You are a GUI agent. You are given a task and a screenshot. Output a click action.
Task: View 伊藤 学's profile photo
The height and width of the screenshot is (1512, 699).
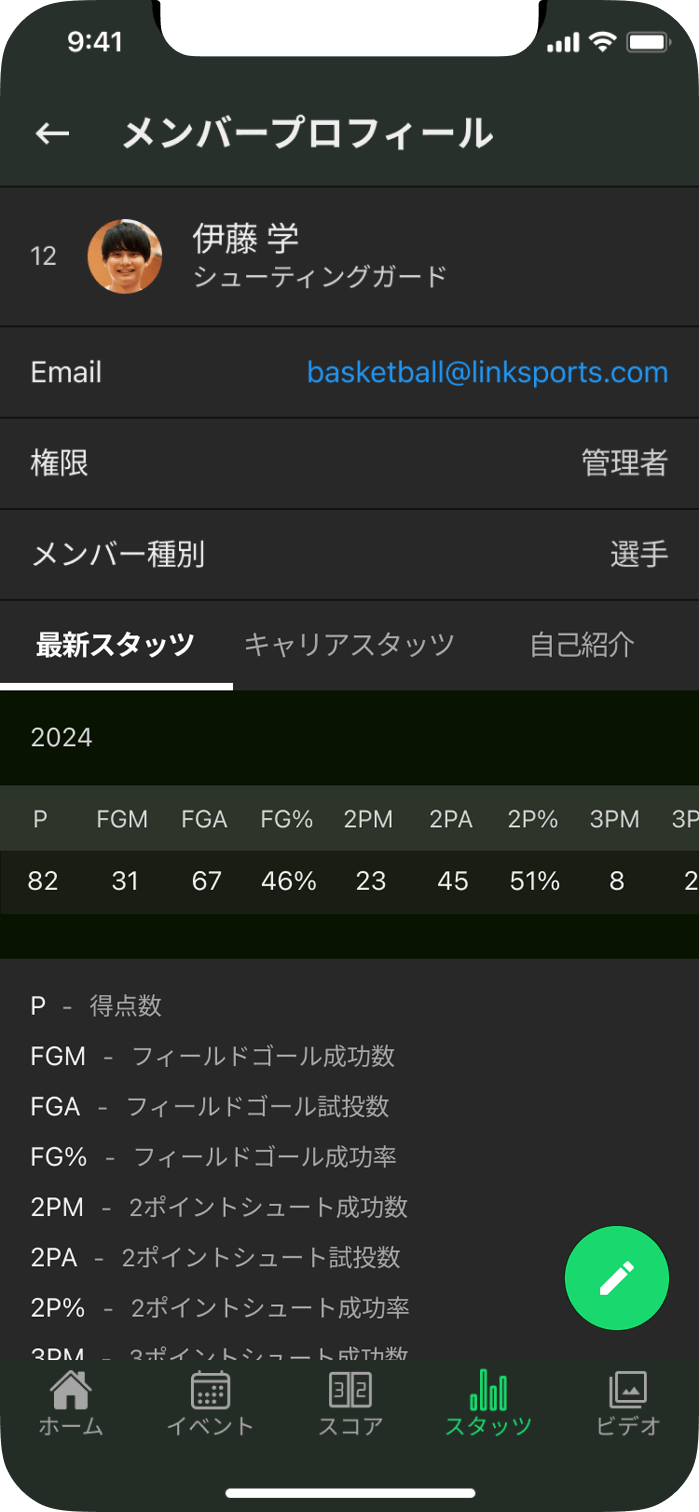point(125,256)
